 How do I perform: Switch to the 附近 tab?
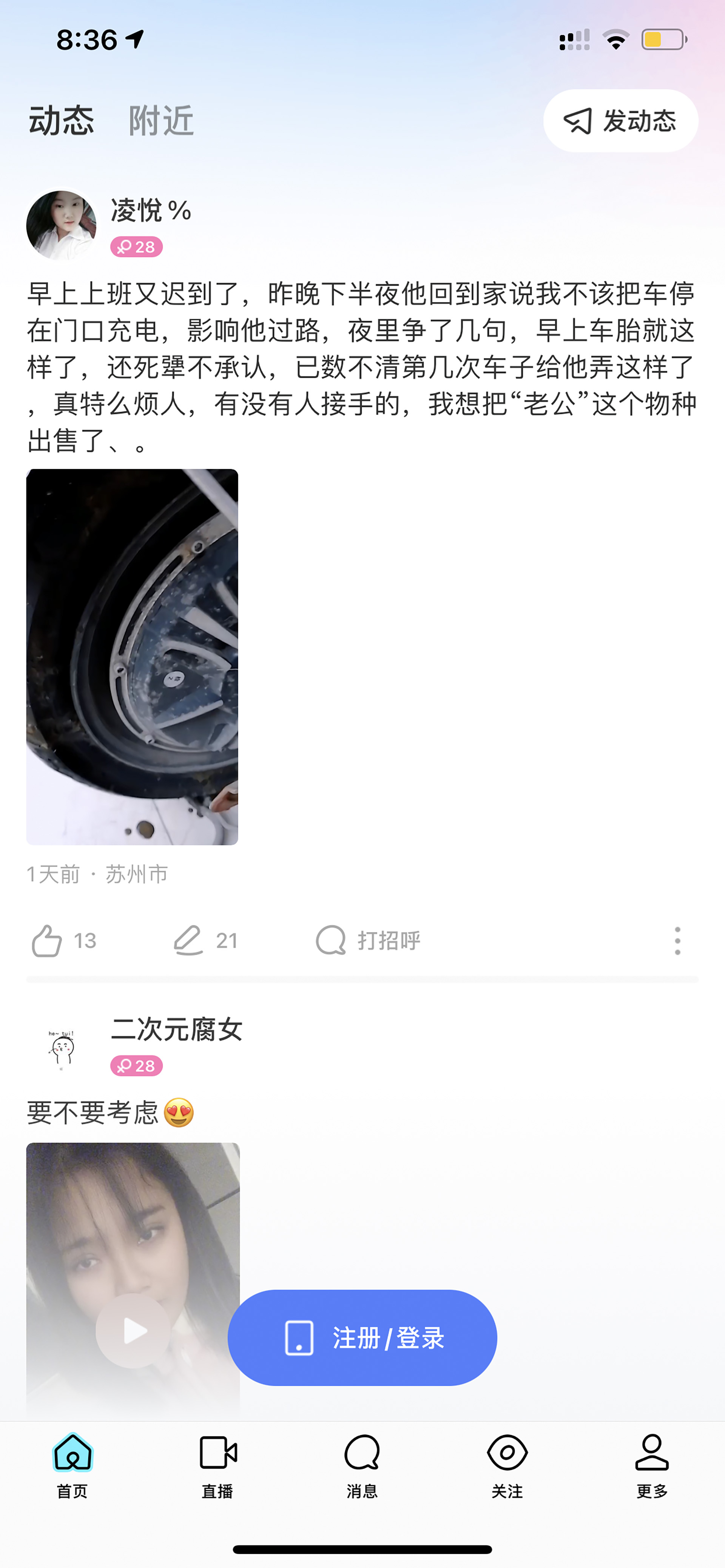[x=161, y=120]
